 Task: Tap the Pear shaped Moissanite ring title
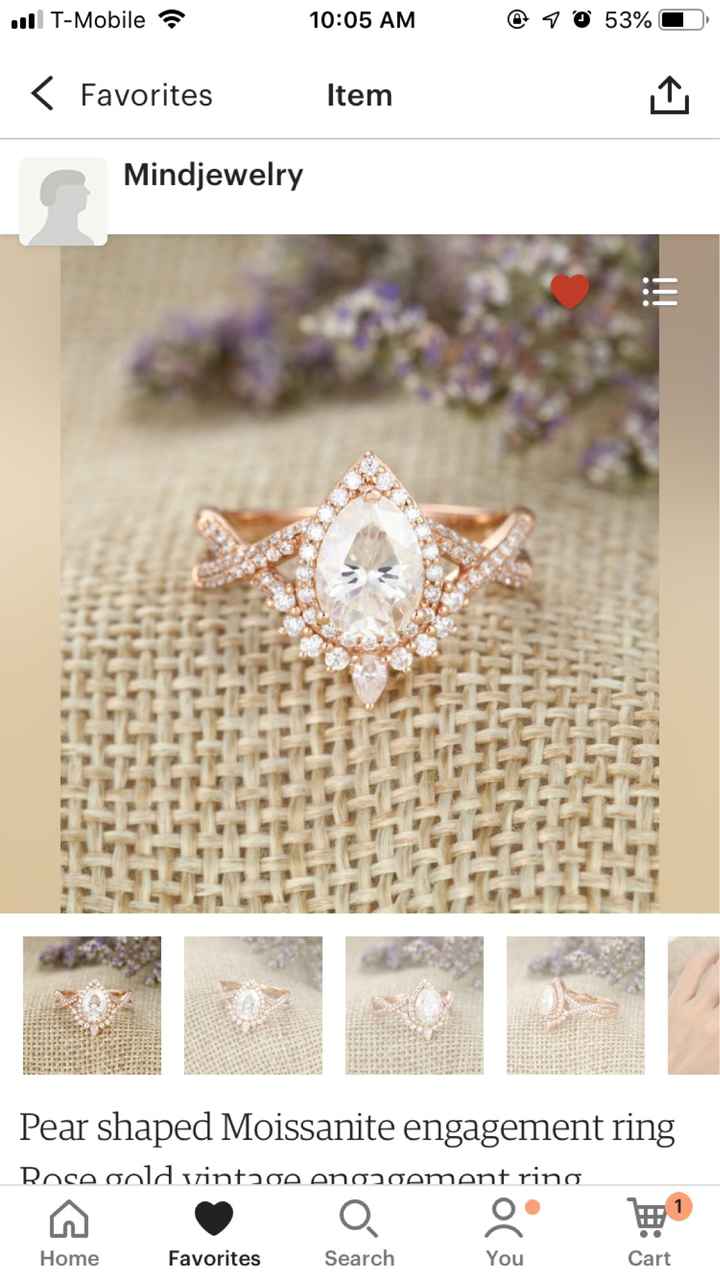tap(347, 1127)
